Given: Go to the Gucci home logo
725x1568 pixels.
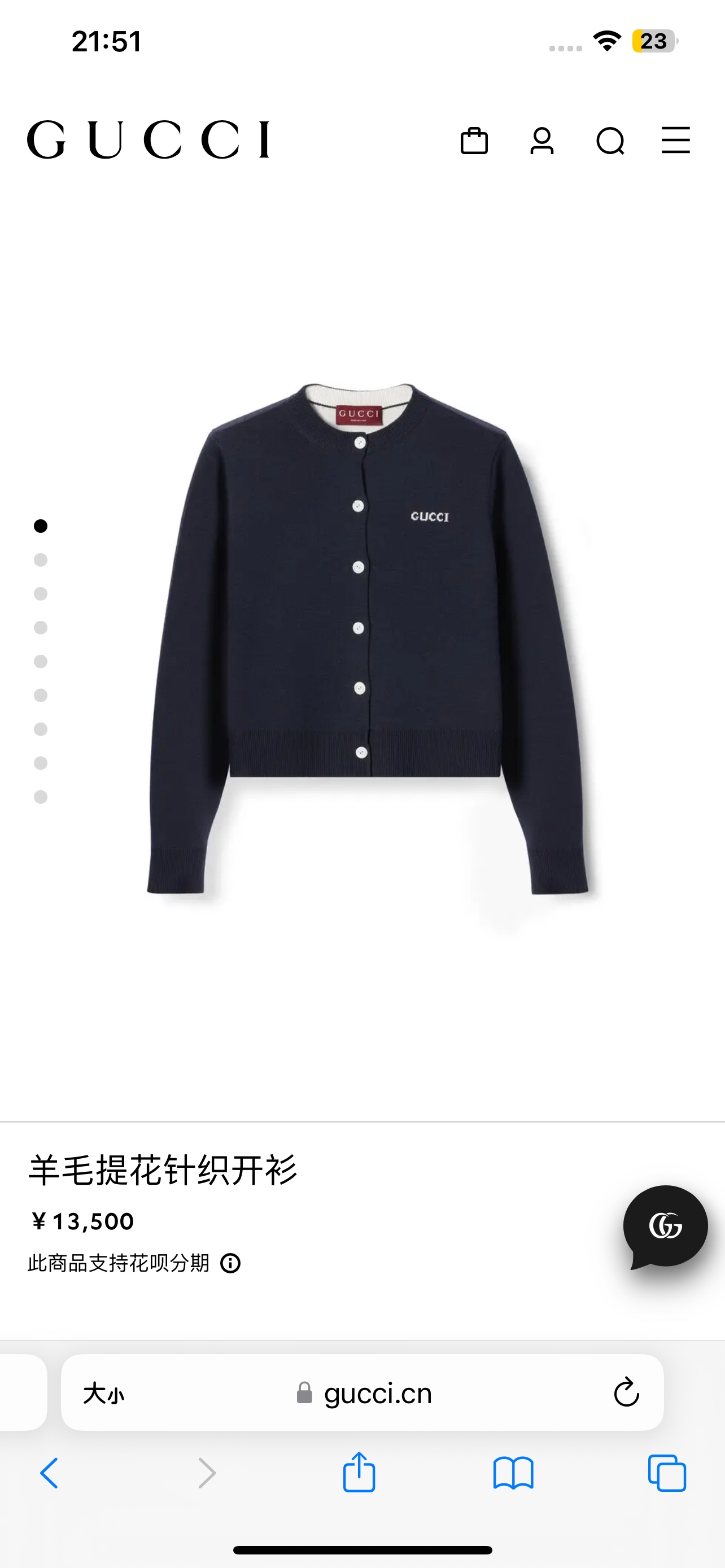Looking at the screenshot, I should point(148,139).
